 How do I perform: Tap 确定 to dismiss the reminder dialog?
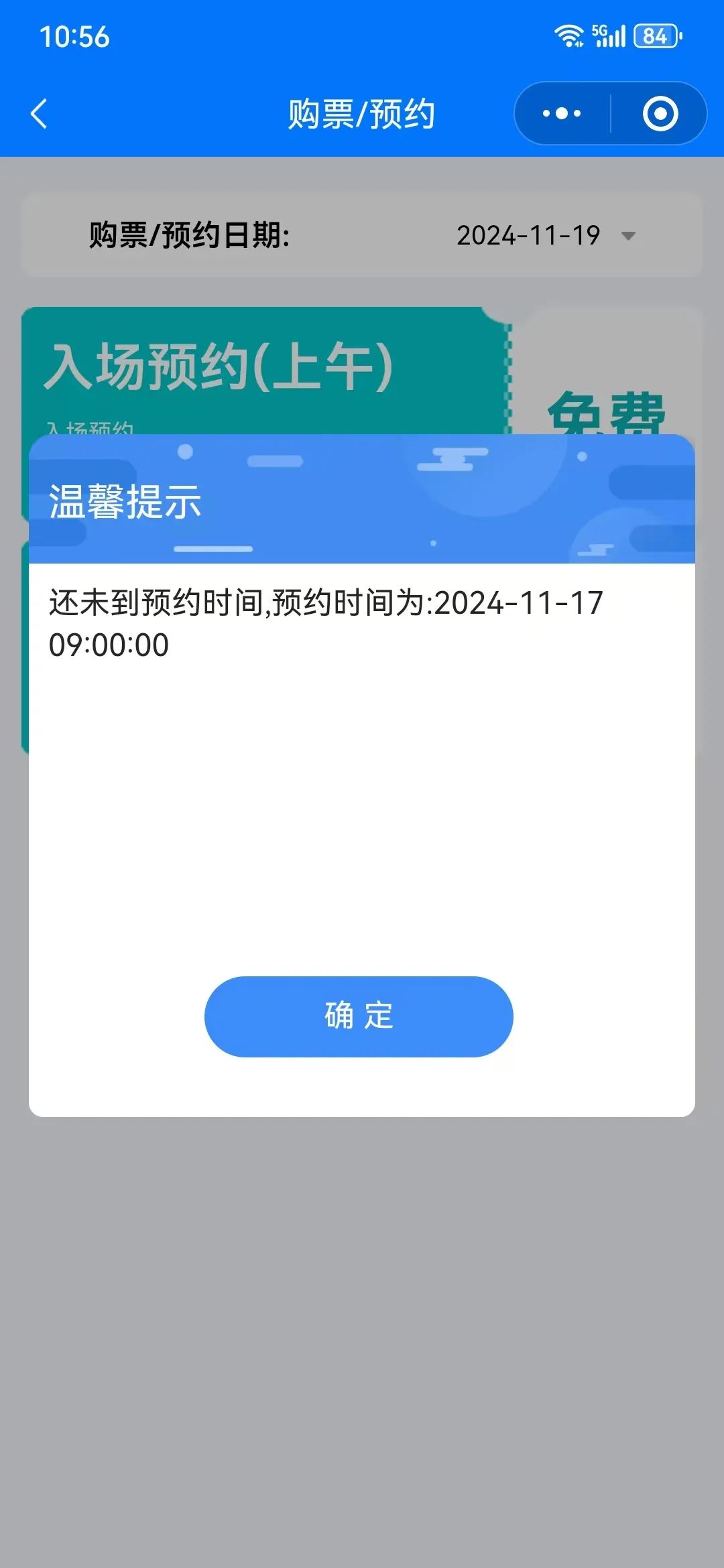(359, 1016)
